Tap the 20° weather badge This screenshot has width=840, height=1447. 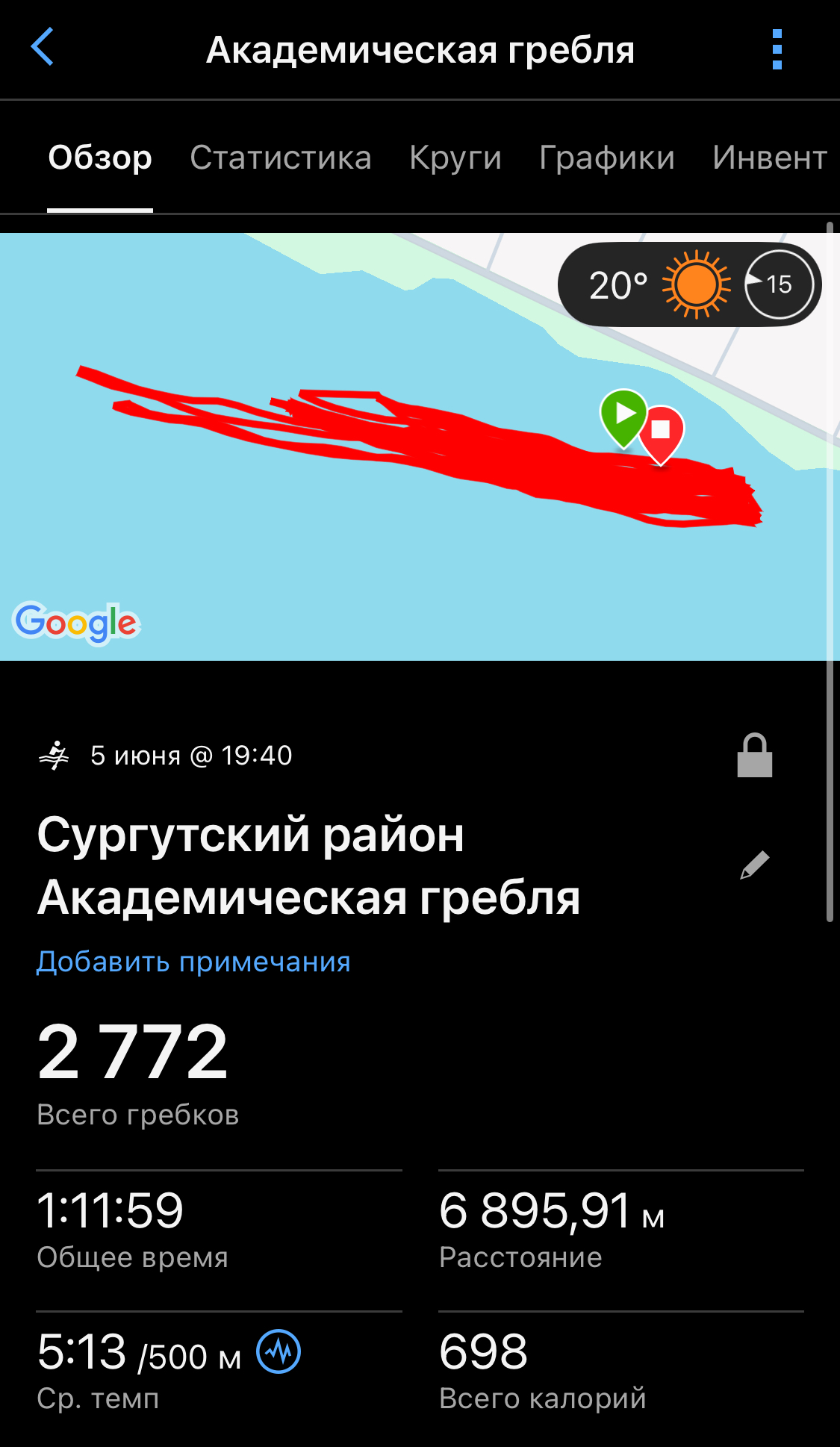(x=689, y=284)
